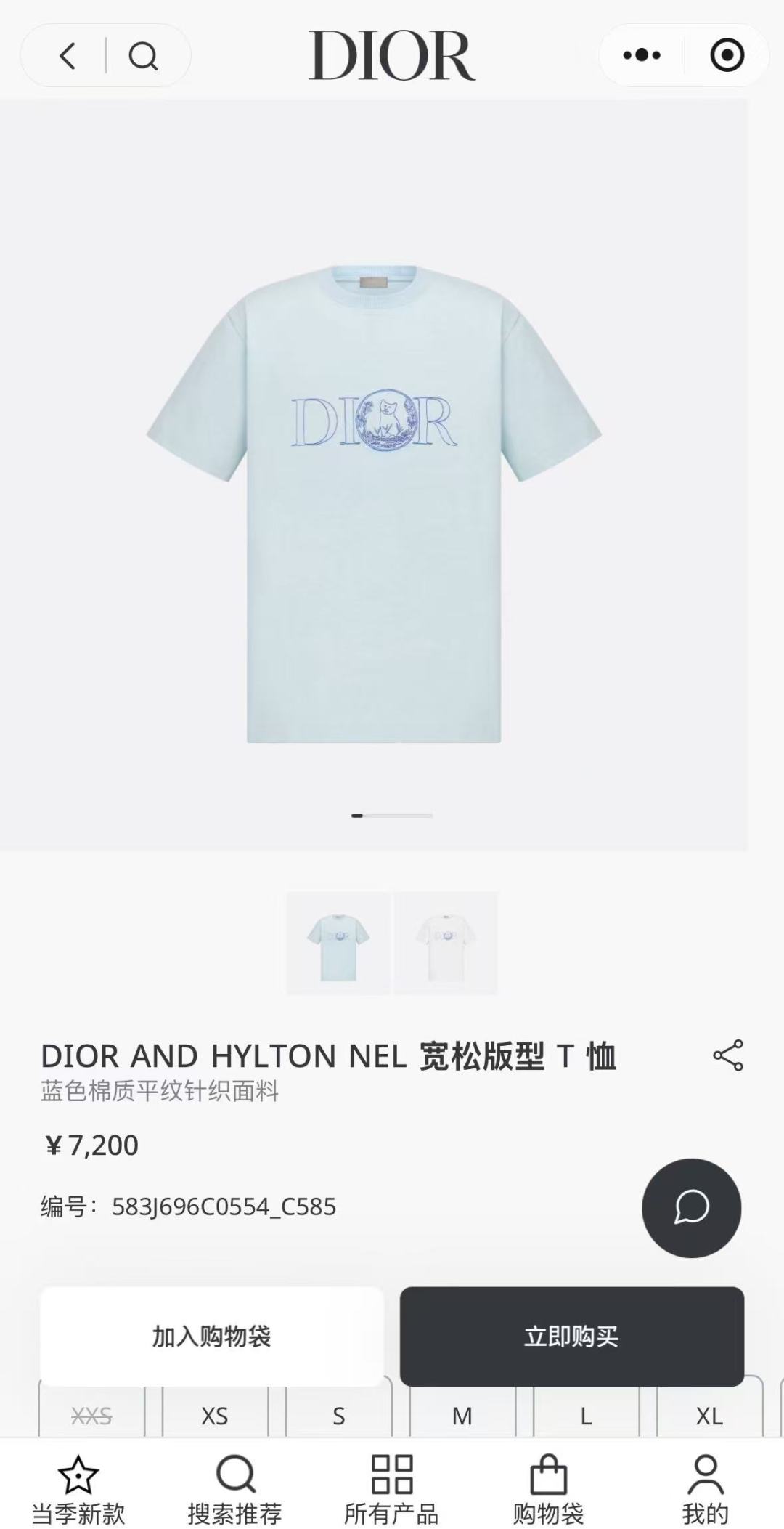Open the 购物袋 shopping bag tab

[548, 1489]
